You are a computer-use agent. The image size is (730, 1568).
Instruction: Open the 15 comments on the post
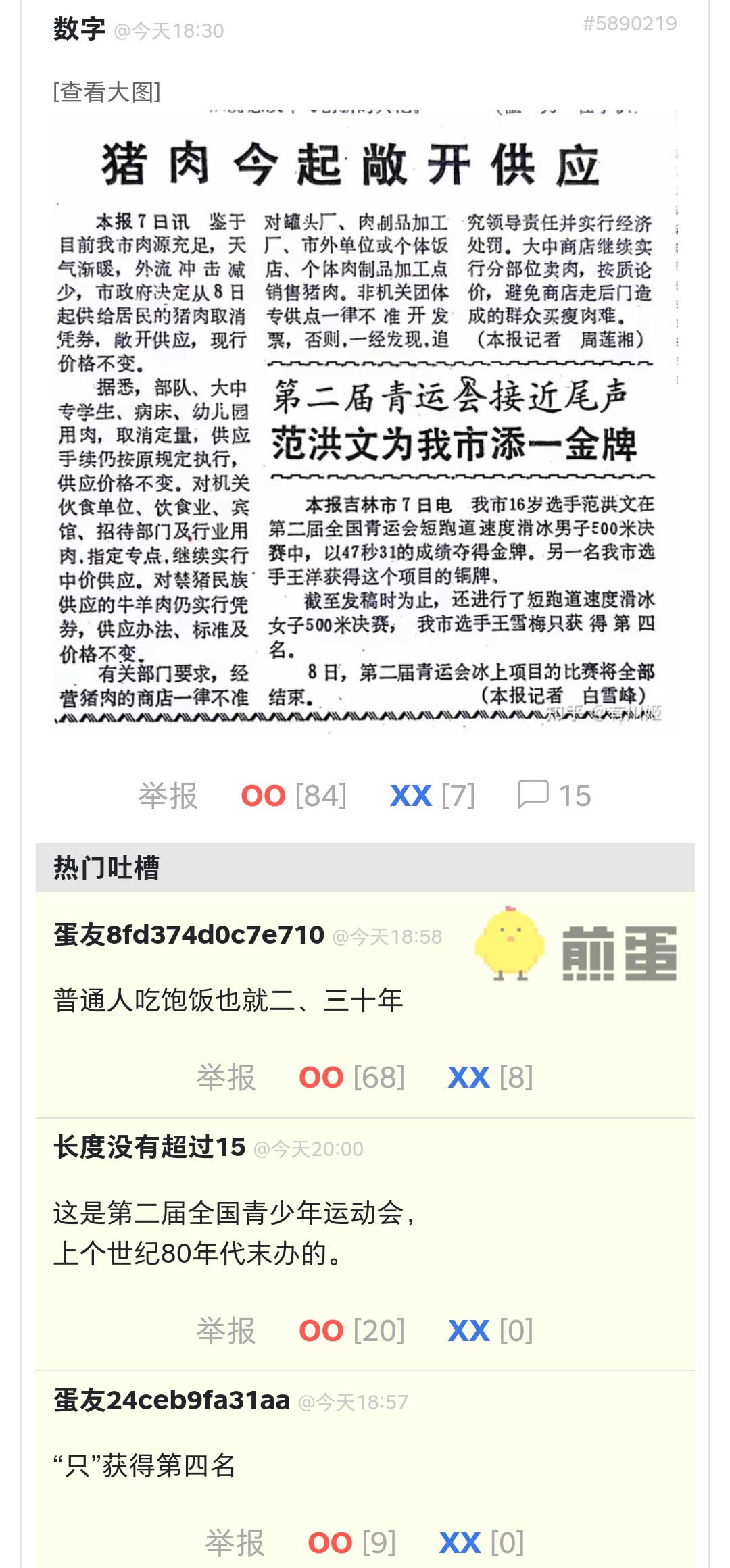coord(554,795)
